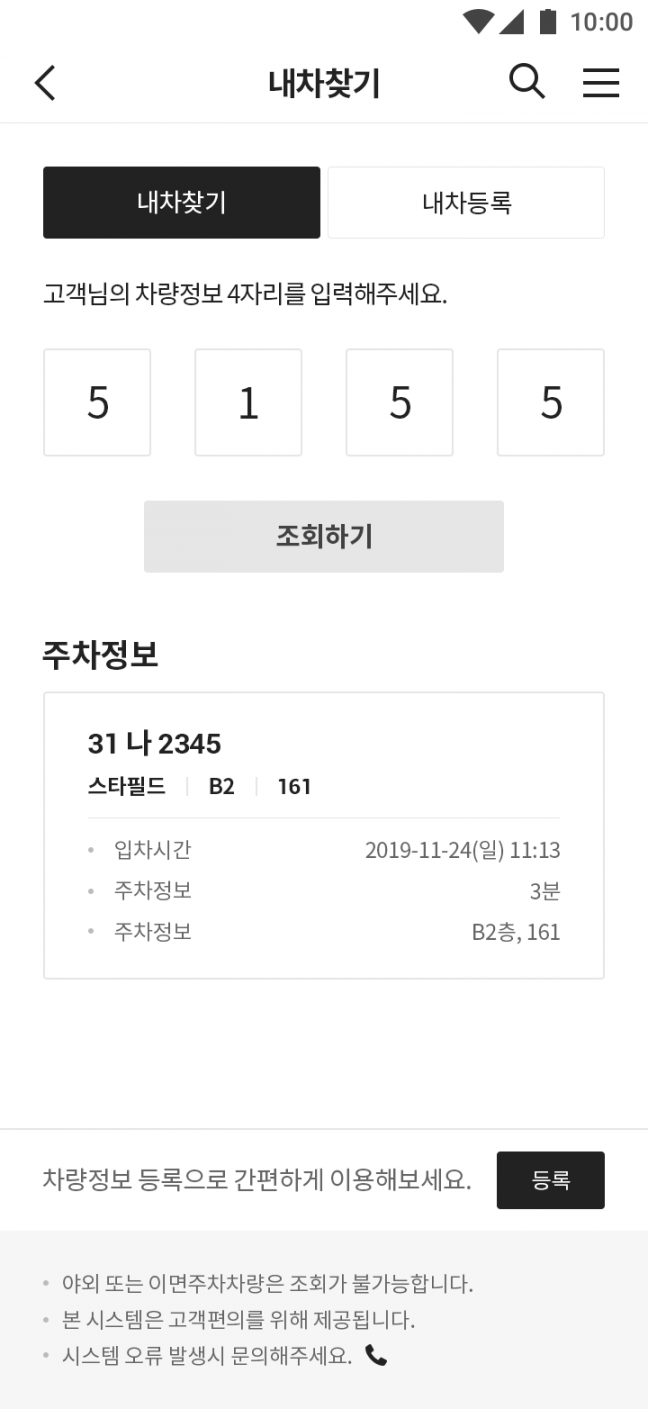Go back using the top arrow
Image resolution: width=648 pixels, height=1409 pixels.
click(x=45, y=83)
